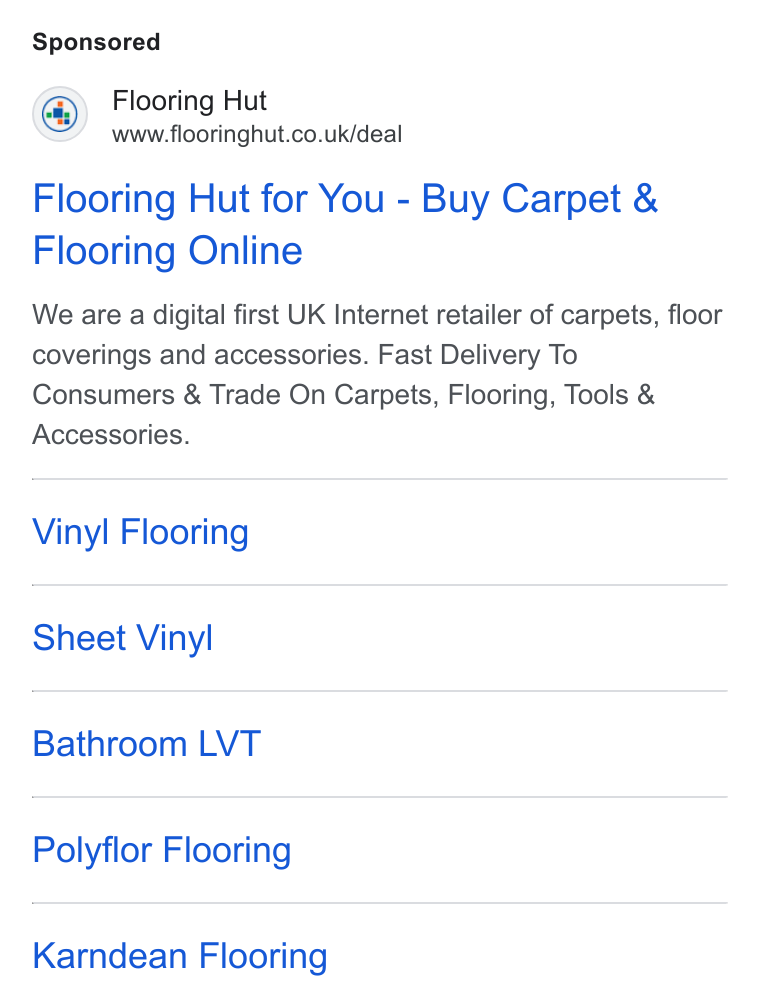Screen dimensions: 760x1008
Task: Tap the www.flooringhut.co.uk/deal site address
Action: [257, 134]
